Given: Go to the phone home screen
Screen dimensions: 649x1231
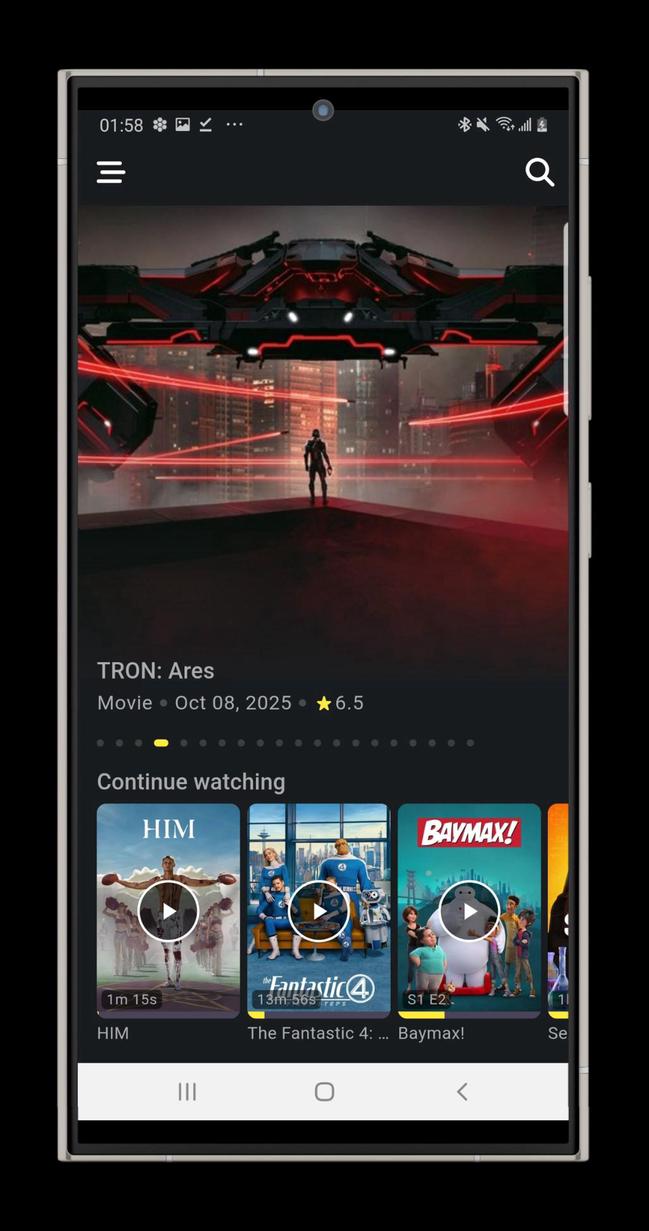Looking at the screenshot, I should click(x=324, y=1092).
